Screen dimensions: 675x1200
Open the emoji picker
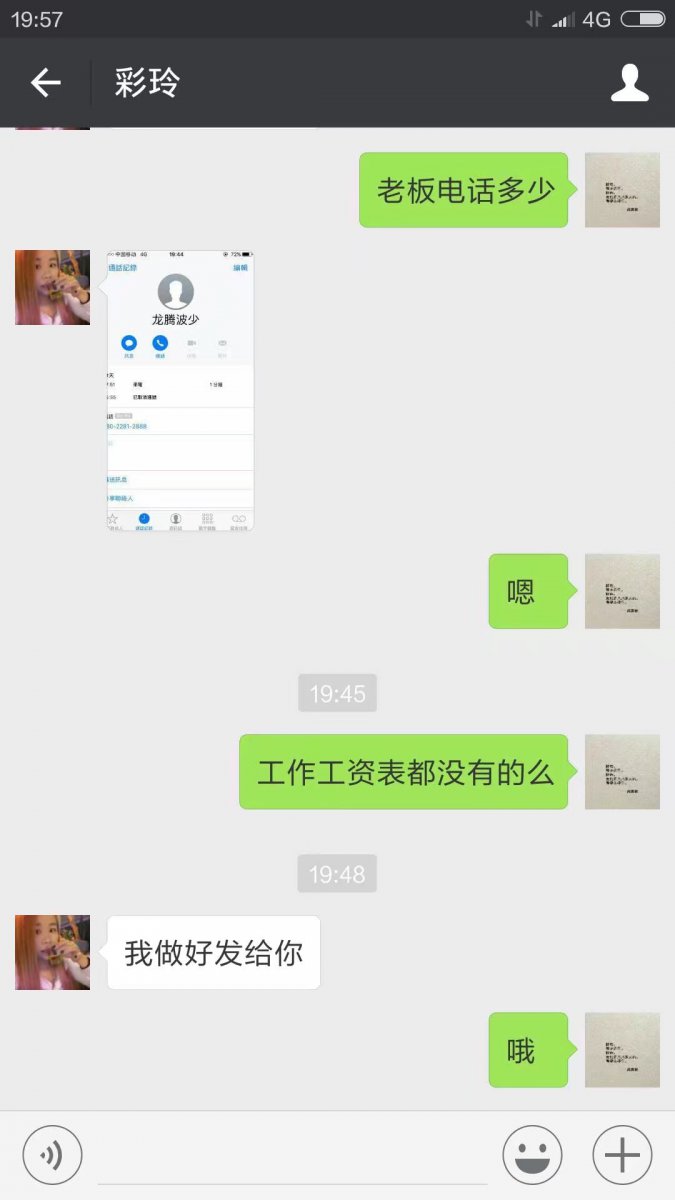pos(532,1155)
